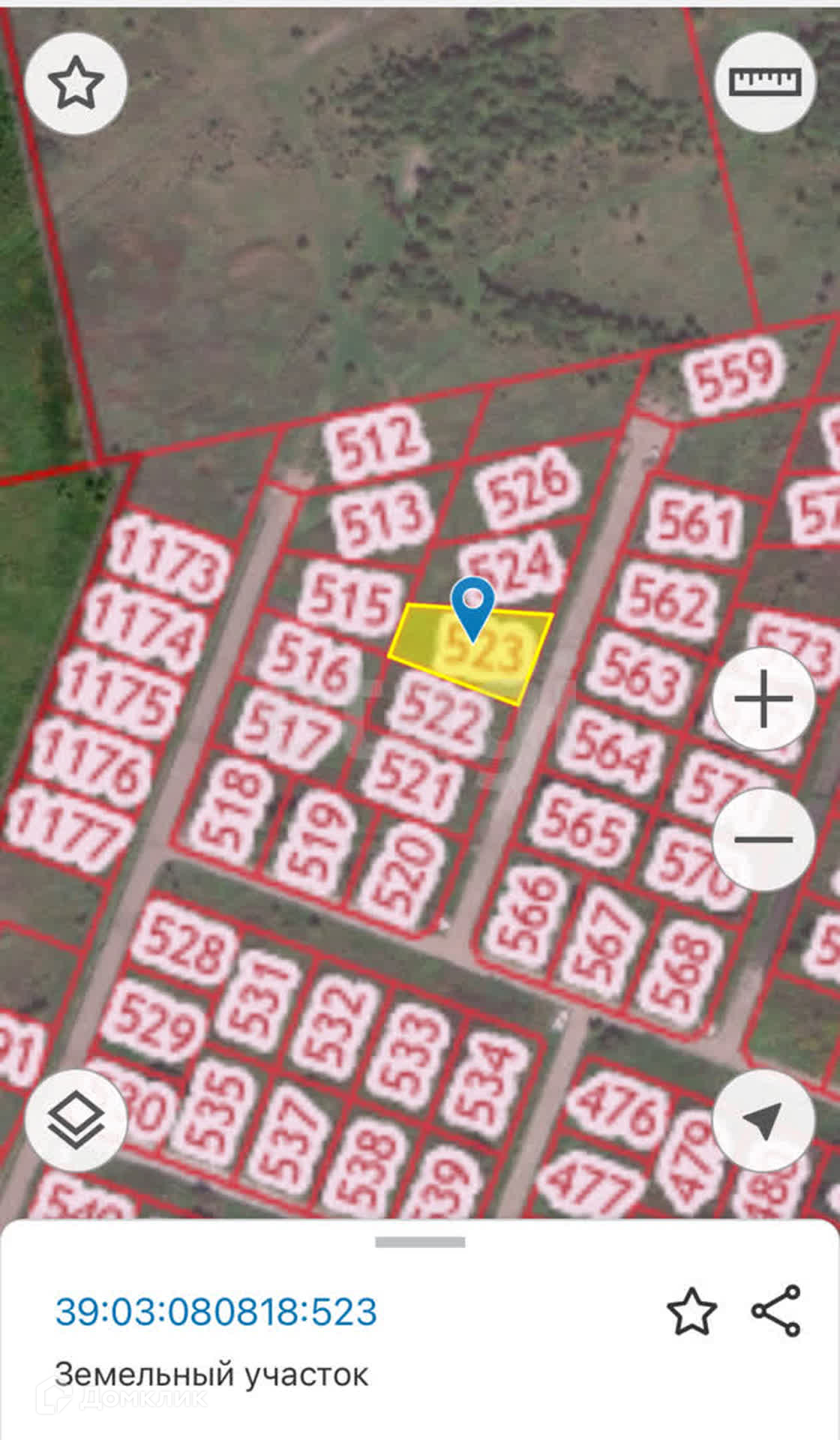Open the ruler measuring tool

click(765, 82)
